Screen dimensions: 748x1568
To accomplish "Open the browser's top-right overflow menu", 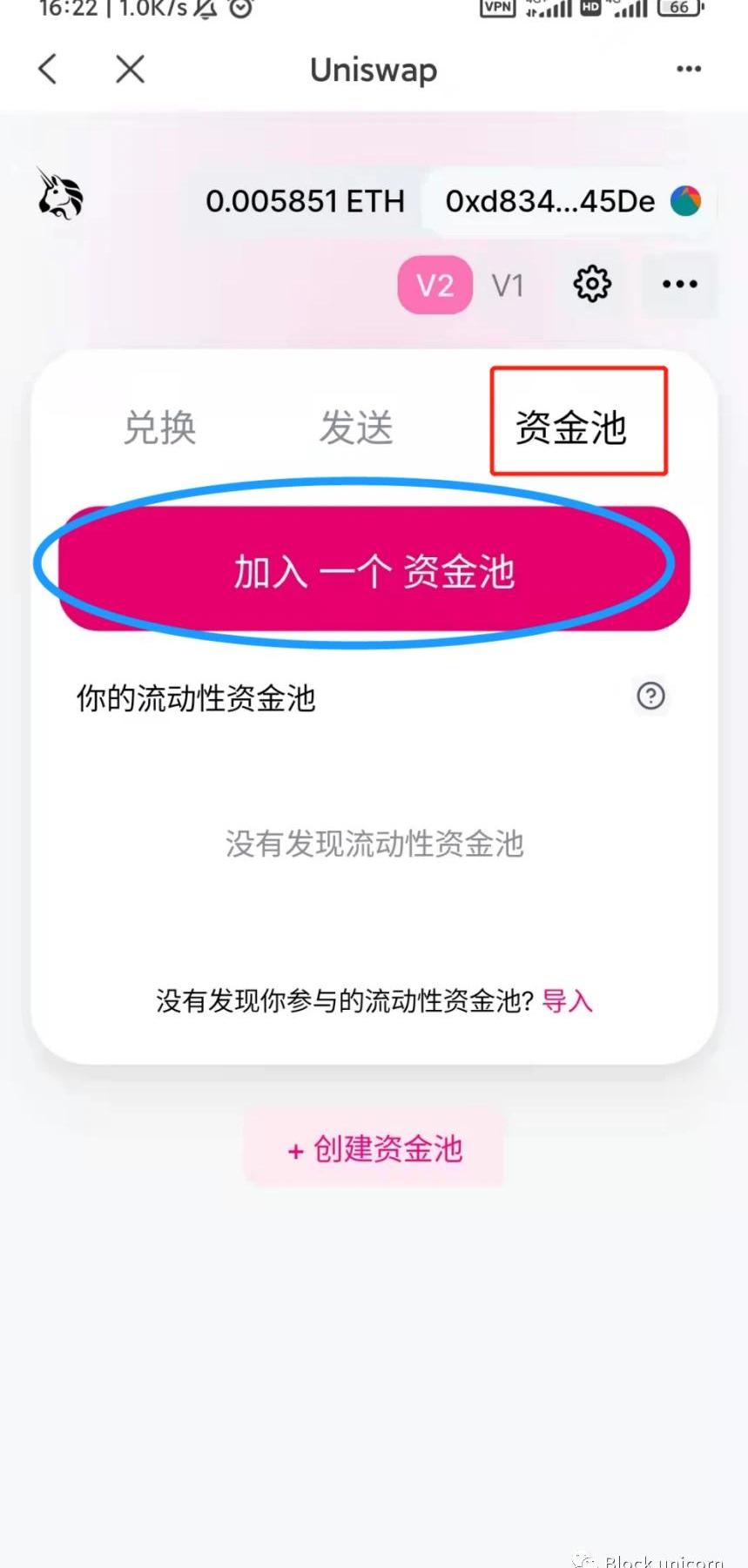I will pos(688,69).
